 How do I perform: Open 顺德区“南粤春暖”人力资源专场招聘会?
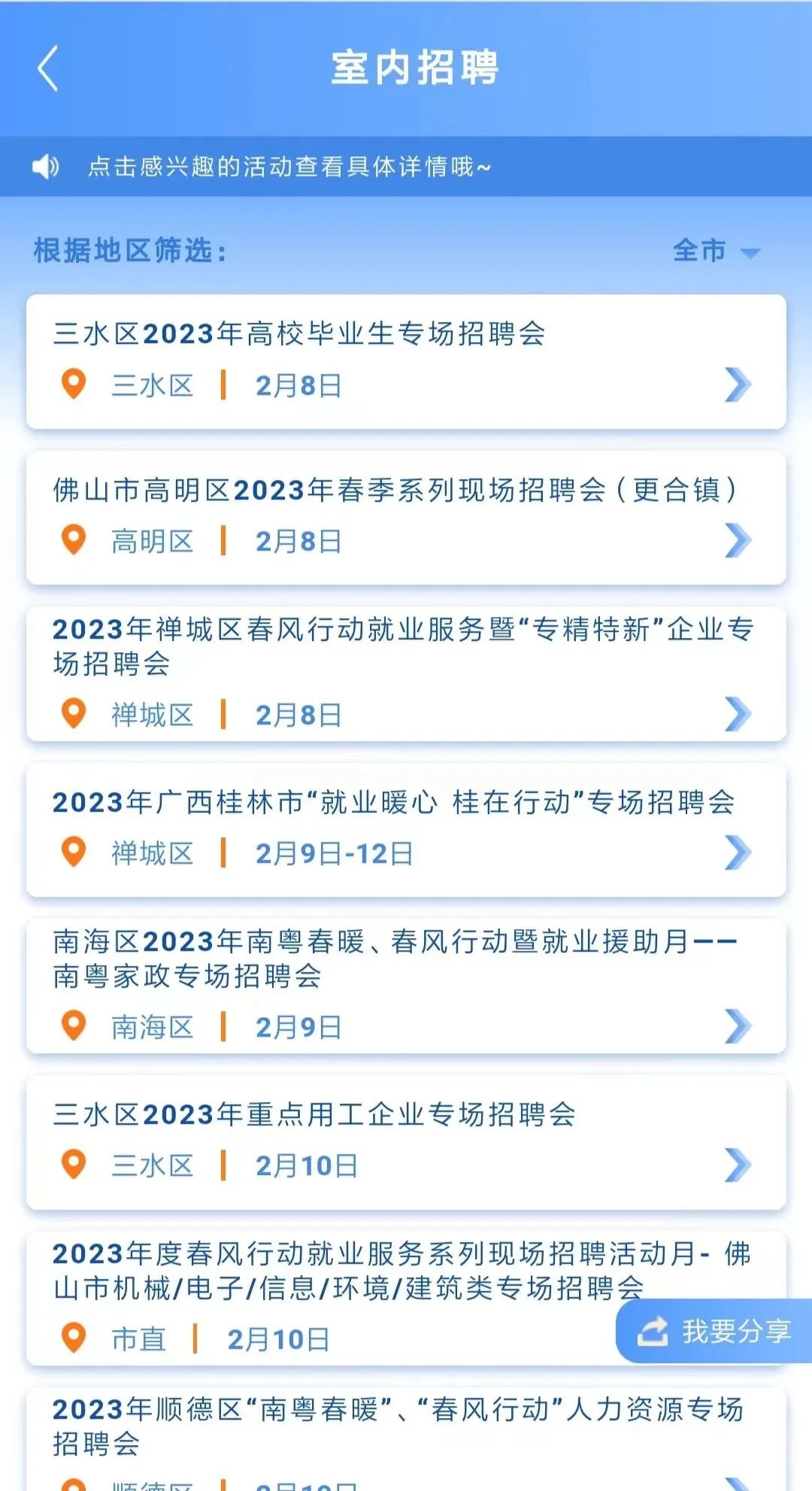tap(406, 1439)
